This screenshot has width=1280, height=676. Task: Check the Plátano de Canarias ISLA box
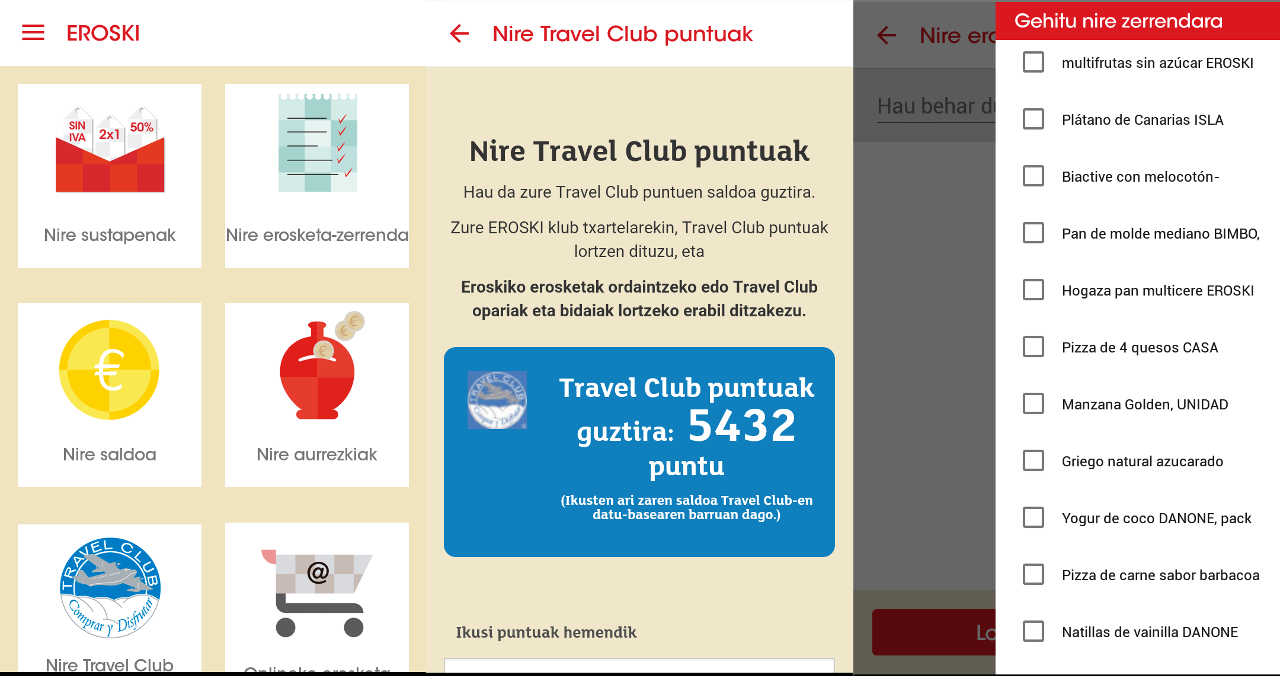1033,119
